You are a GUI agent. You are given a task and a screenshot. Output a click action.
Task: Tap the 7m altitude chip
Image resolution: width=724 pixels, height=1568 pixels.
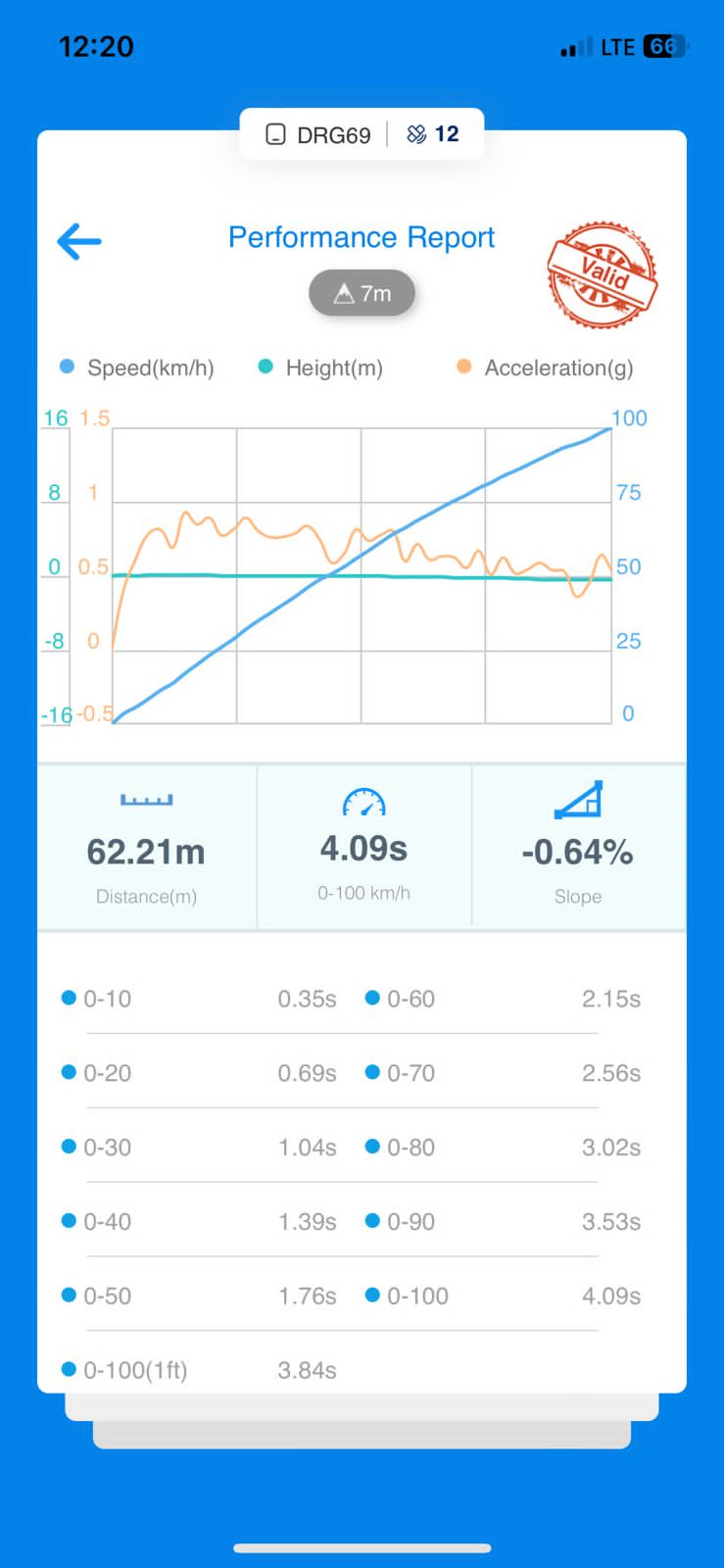(362, 293)
